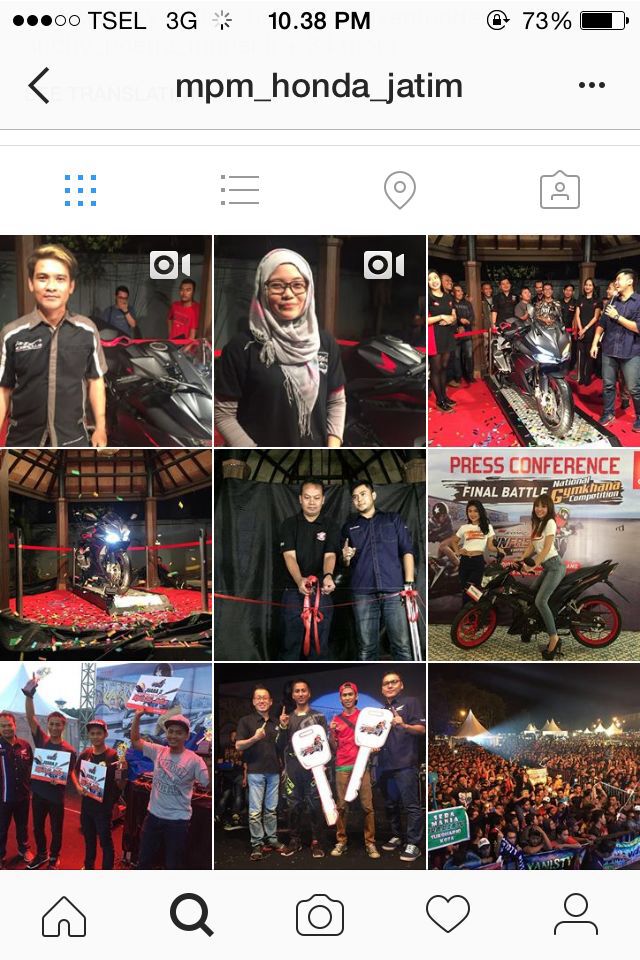Open the winners holding trophies photo
The height and width of the screenshot is (960, 640).
point(106,768)
